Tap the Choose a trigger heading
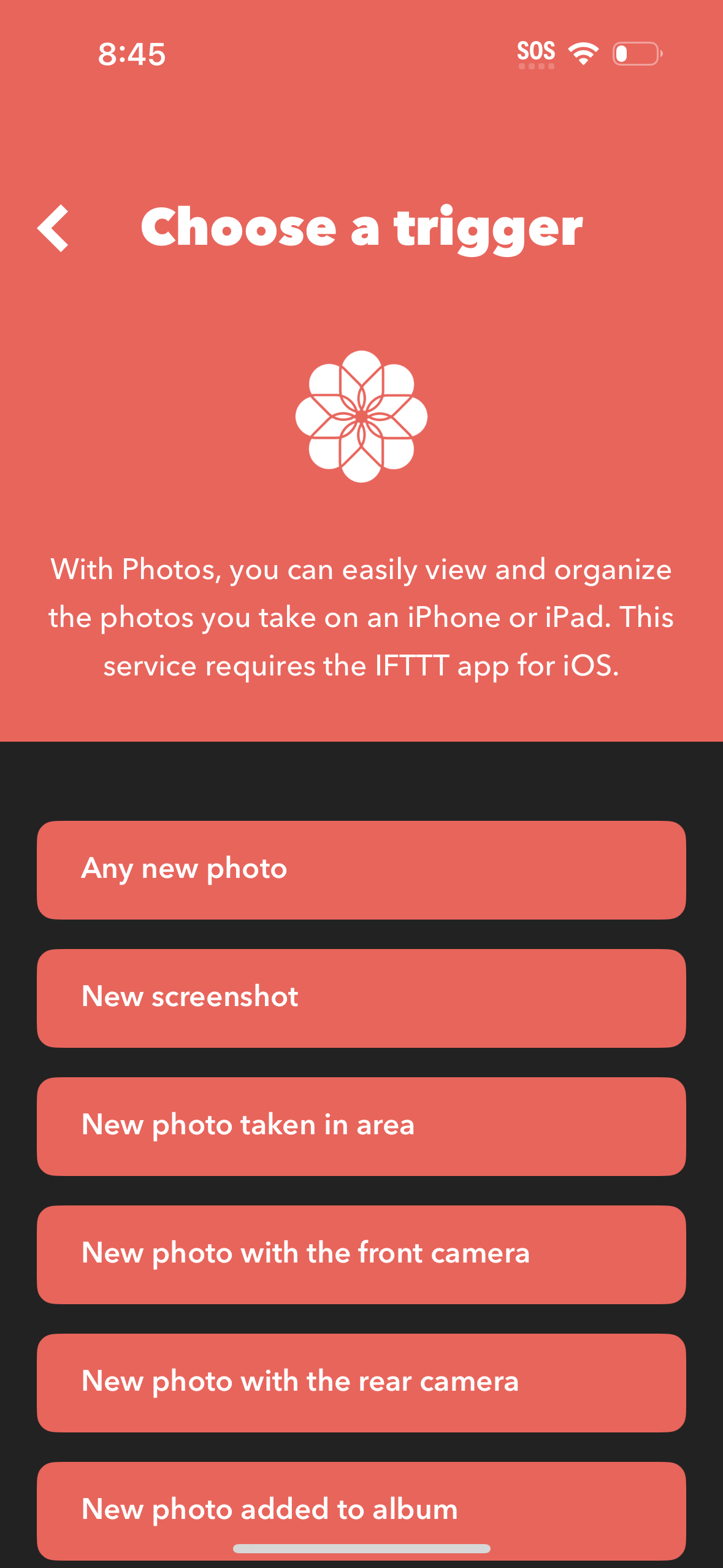The image size is (723, 1568). point(361,229)
